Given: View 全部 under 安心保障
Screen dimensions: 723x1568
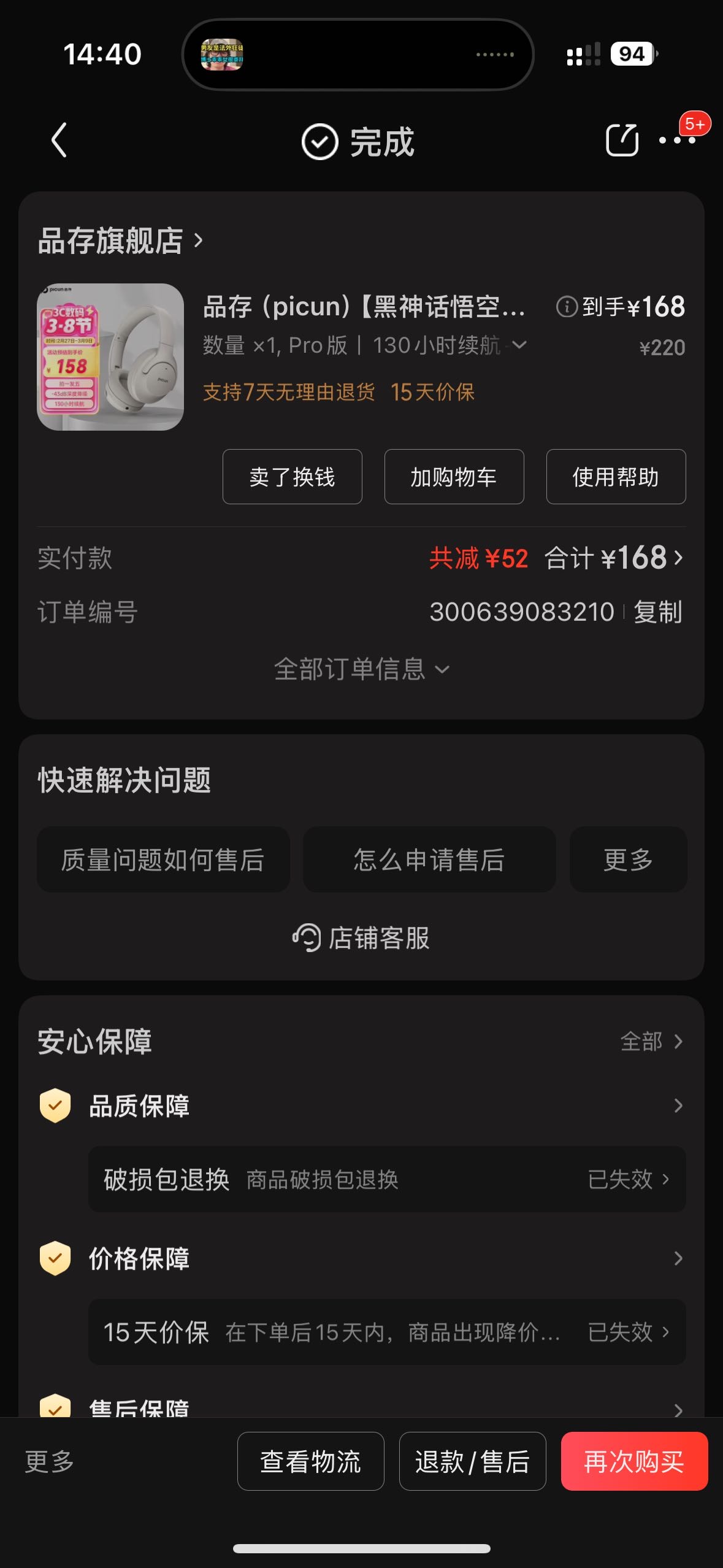Looking at the screenshot, I should pos(652,1041).
